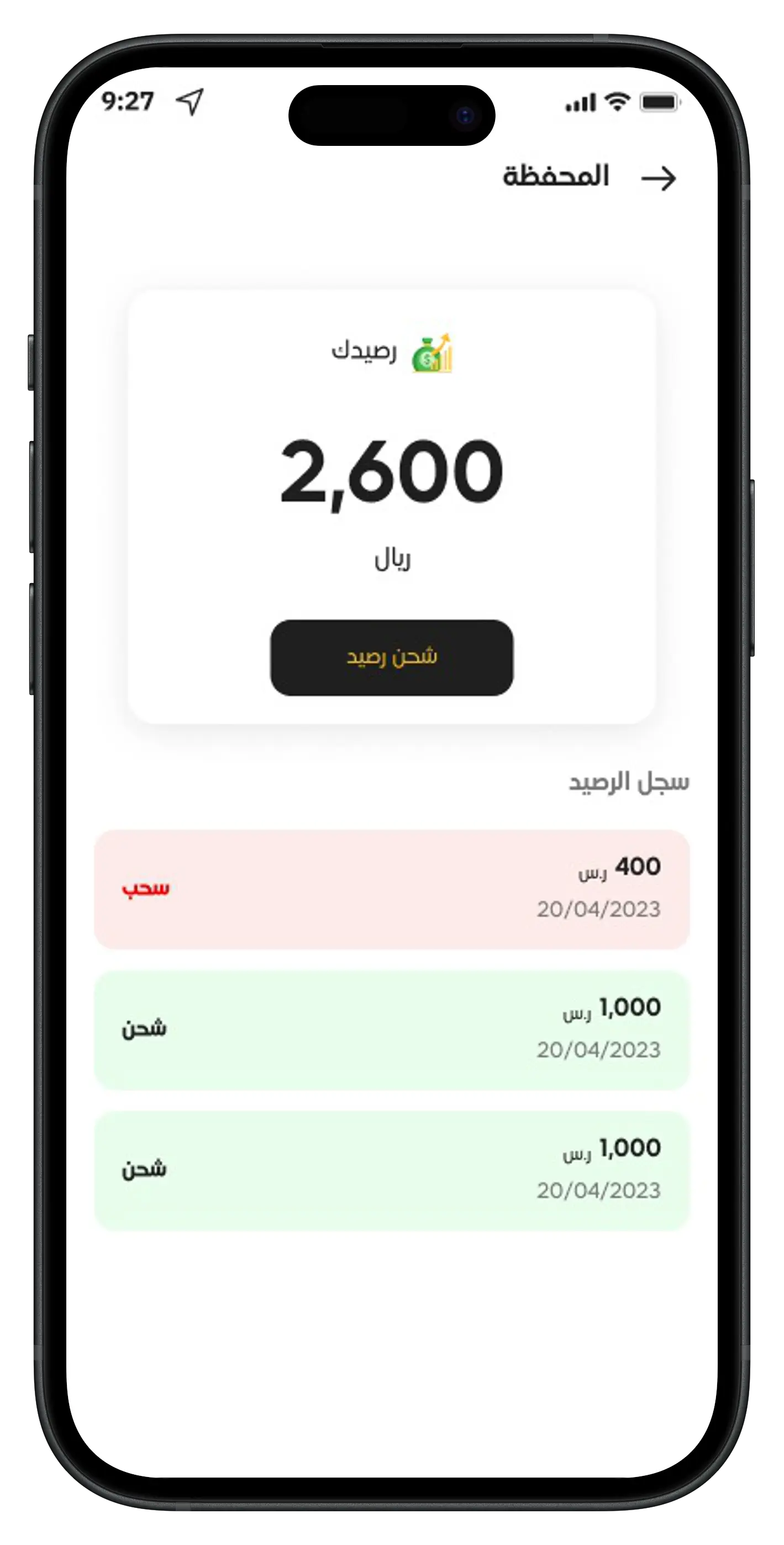Open the 400 ر.س سحب withdrawal record

click(x=392, y=889)
